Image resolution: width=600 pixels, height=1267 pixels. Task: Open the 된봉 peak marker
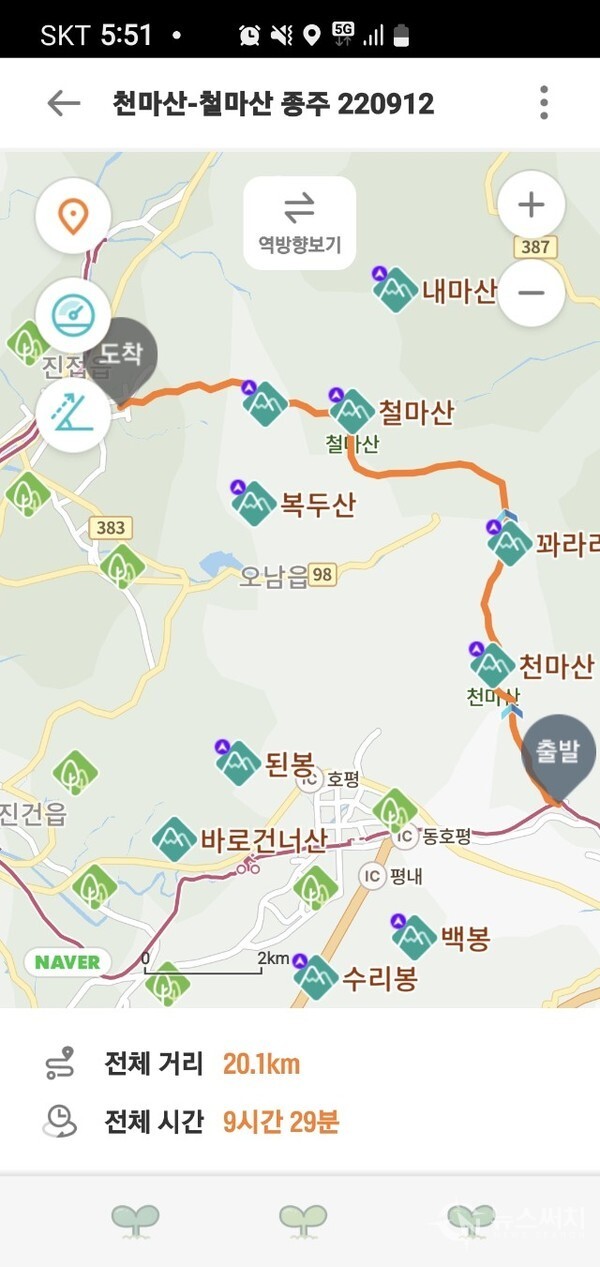(x=239, y=764)
